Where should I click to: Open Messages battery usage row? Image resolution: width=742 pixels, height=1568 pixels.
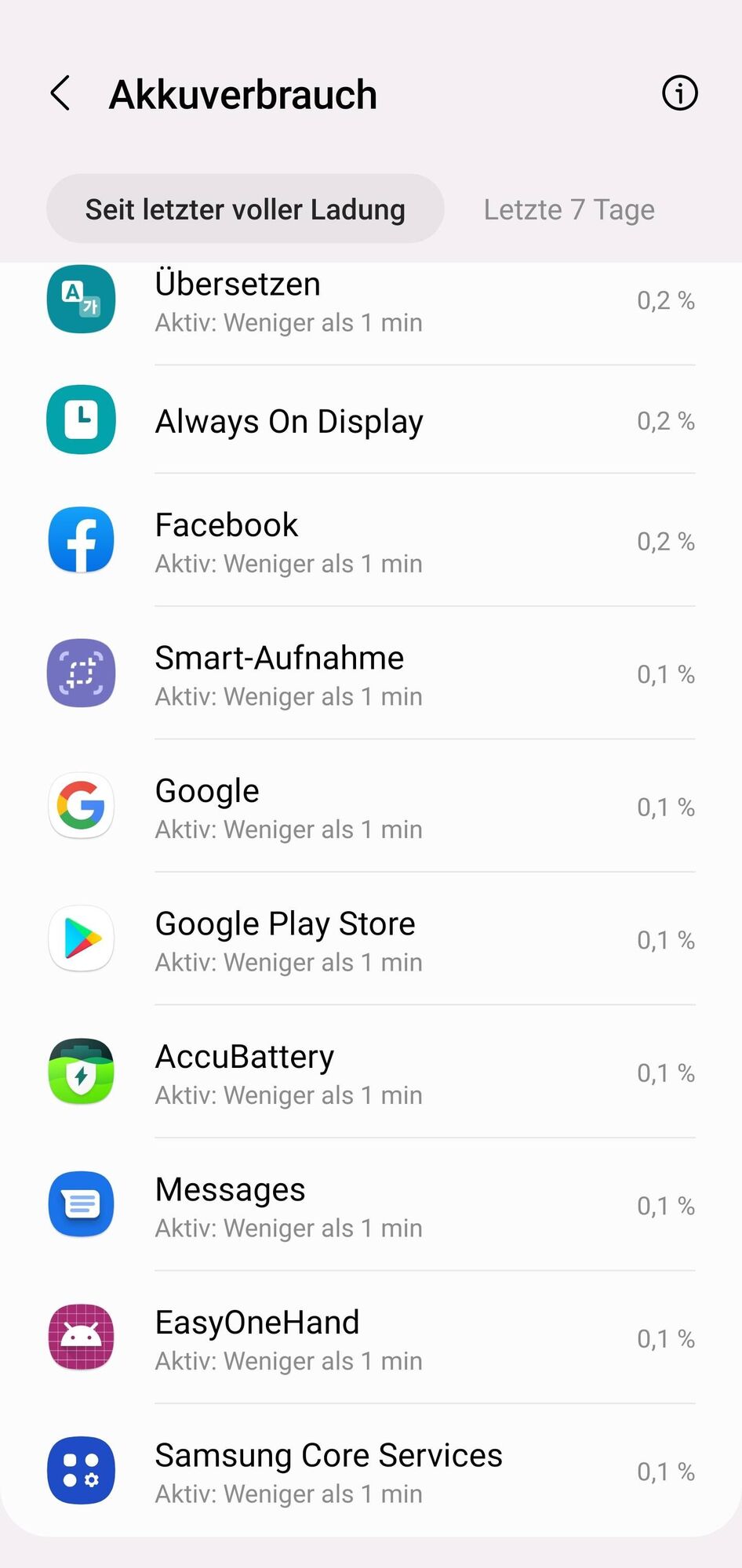(370, 1206)
